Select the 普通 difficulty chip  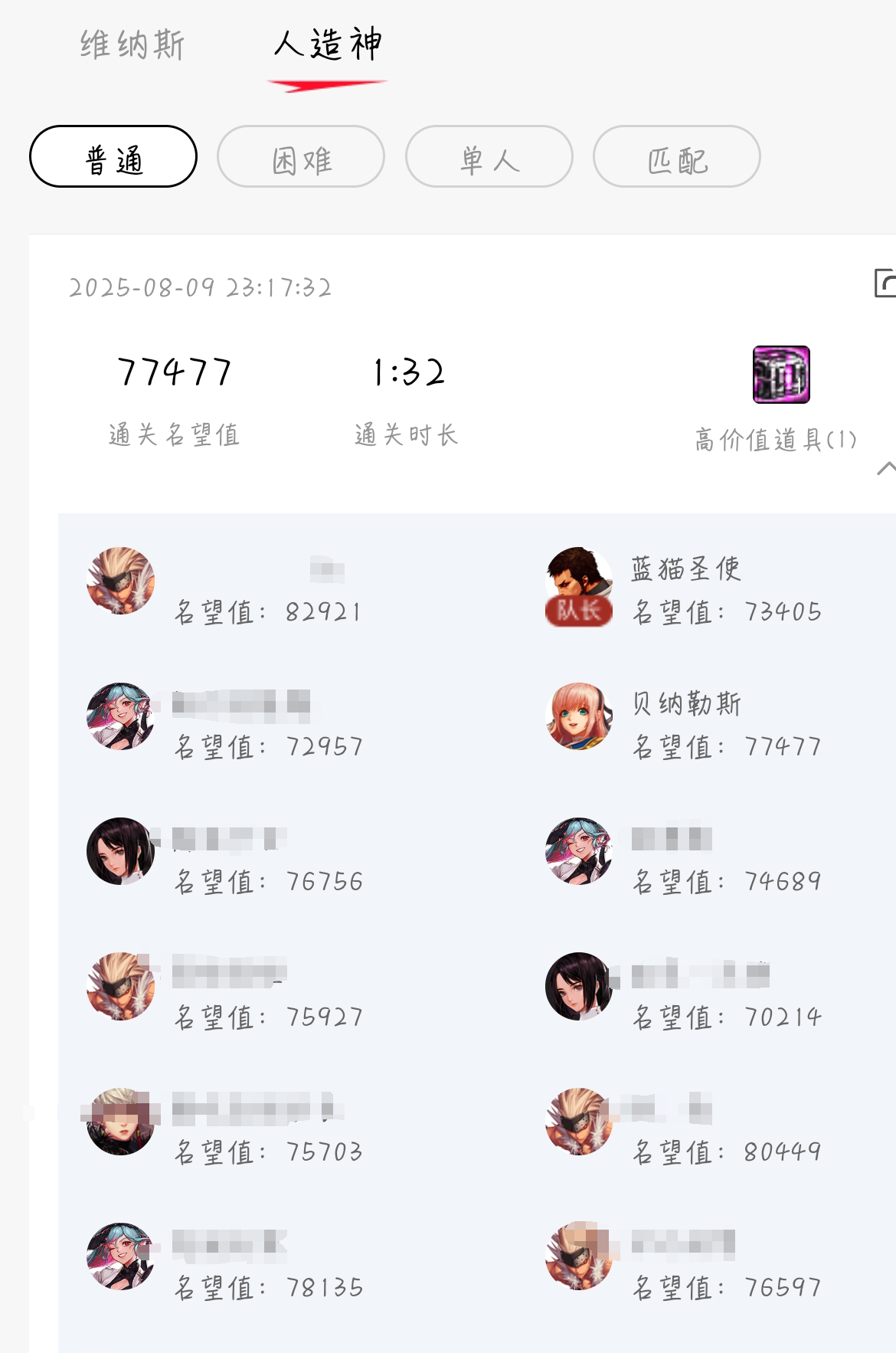(x=113, y=157)
